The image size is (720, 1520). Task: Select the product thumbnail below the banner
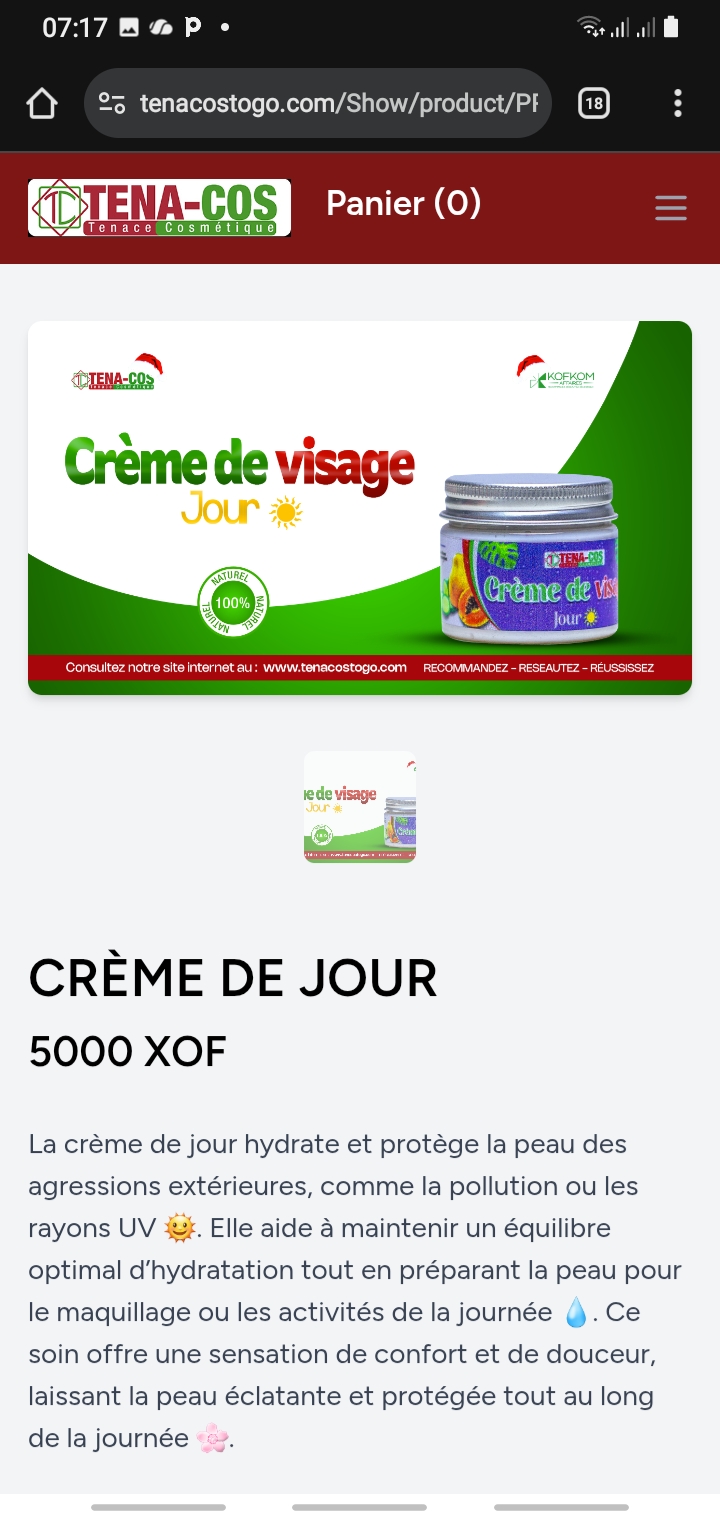tap(360, 806)
